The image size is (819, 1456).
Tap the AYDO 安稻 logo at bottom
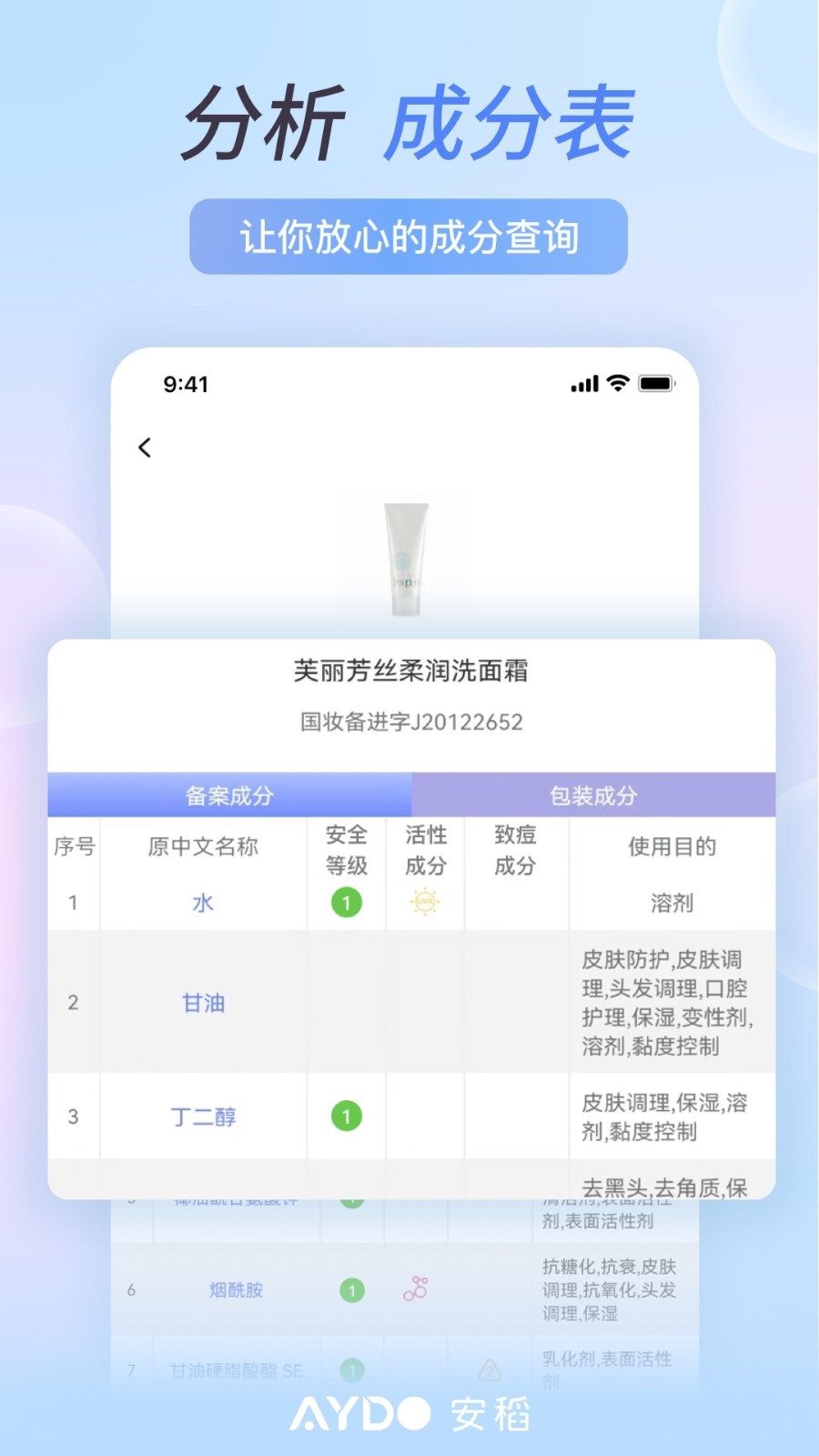pyautogui.click(x=409, y=1416)
